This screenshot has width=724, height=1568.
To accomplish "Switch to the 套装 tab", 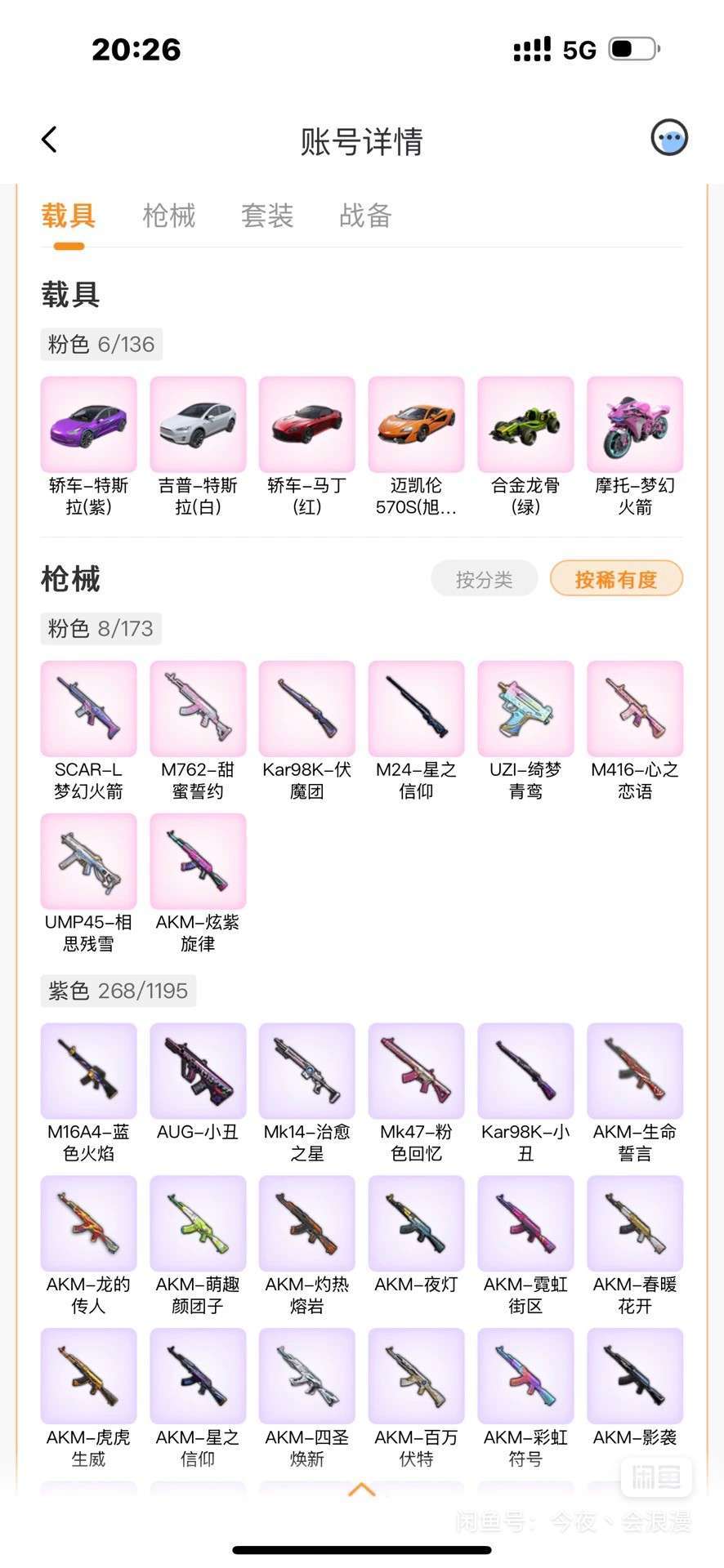I will click(x=267, y=216).
